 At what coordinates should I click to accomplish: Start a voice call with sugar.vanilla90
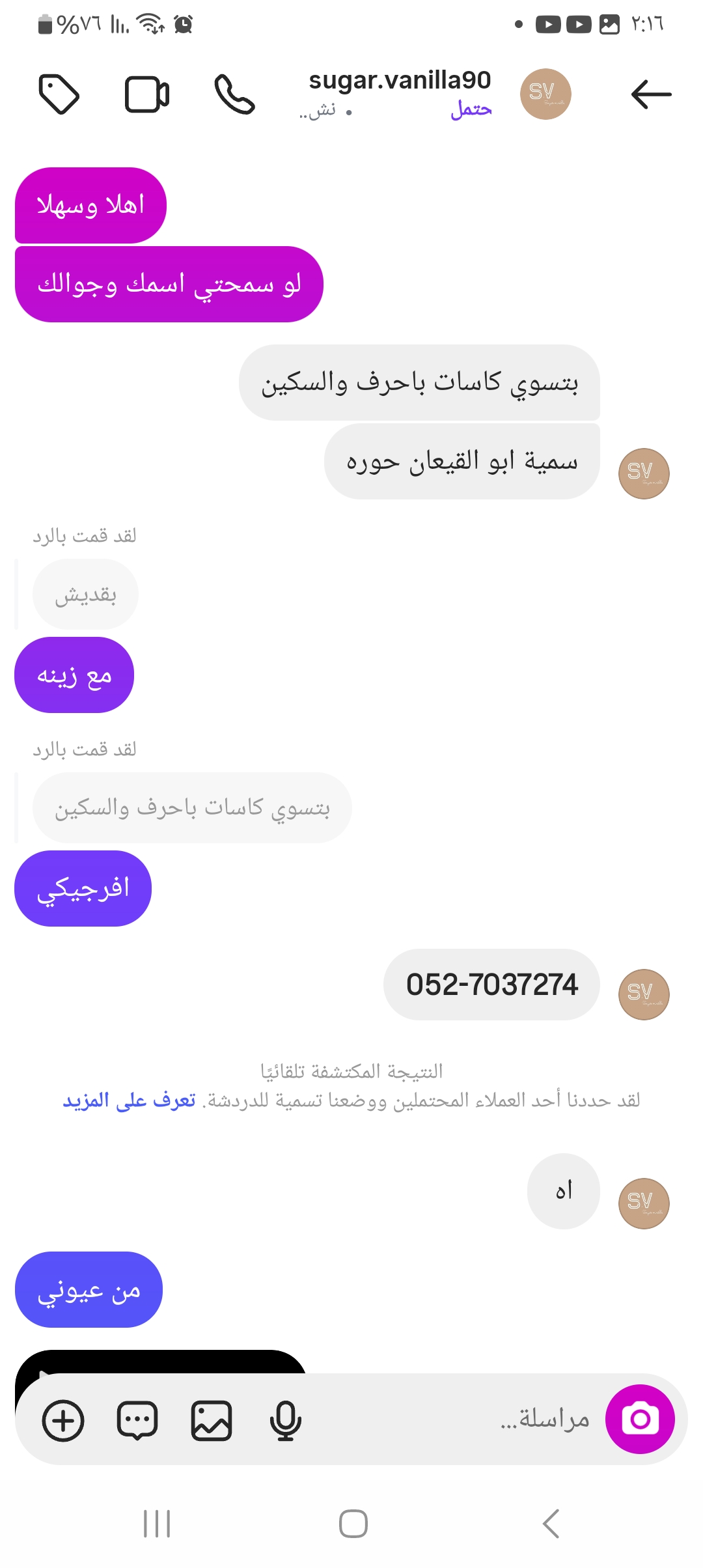click(234, 95)
